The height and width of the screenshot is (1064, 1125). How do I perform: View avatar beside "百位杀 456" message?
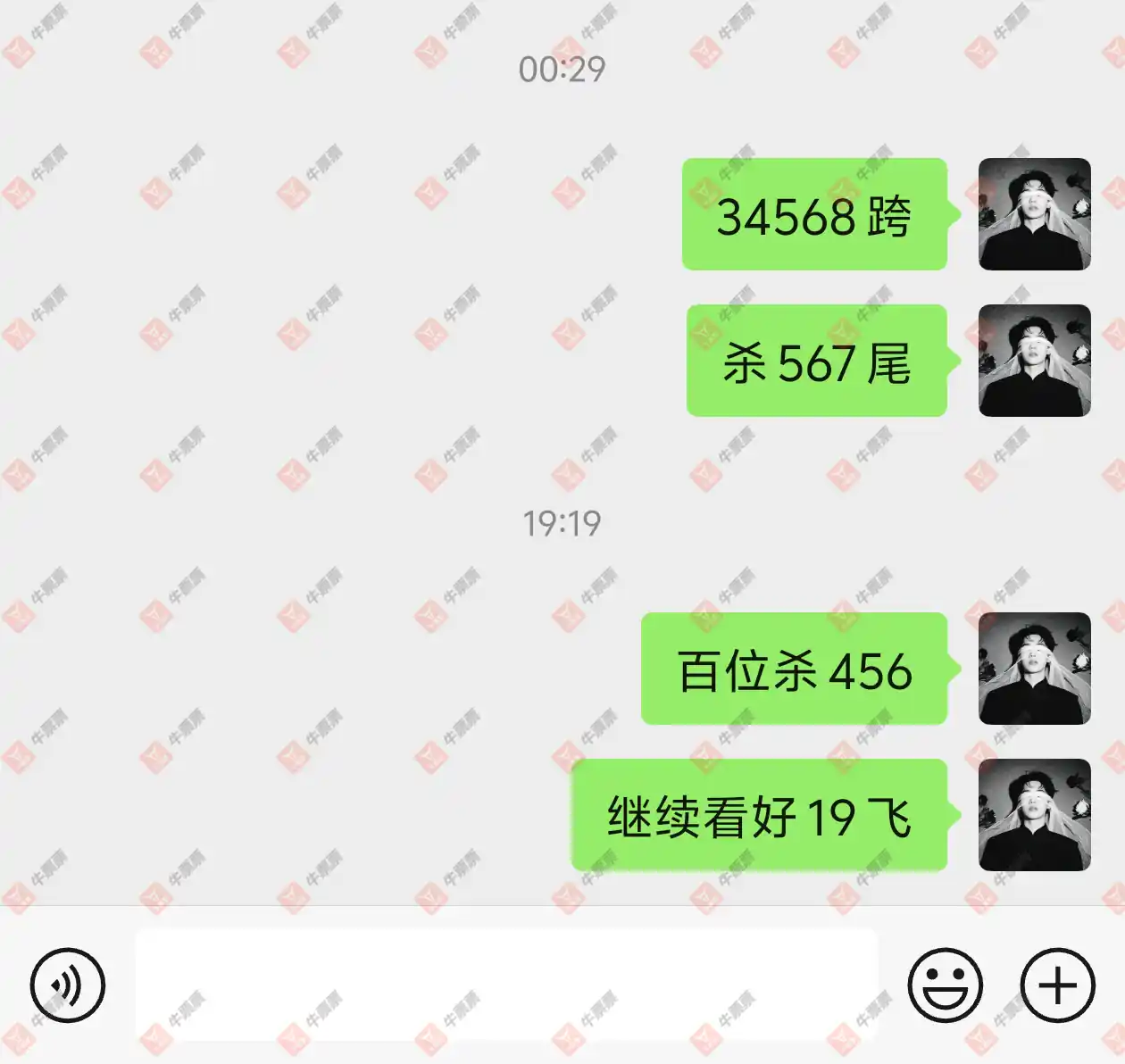1035,669
